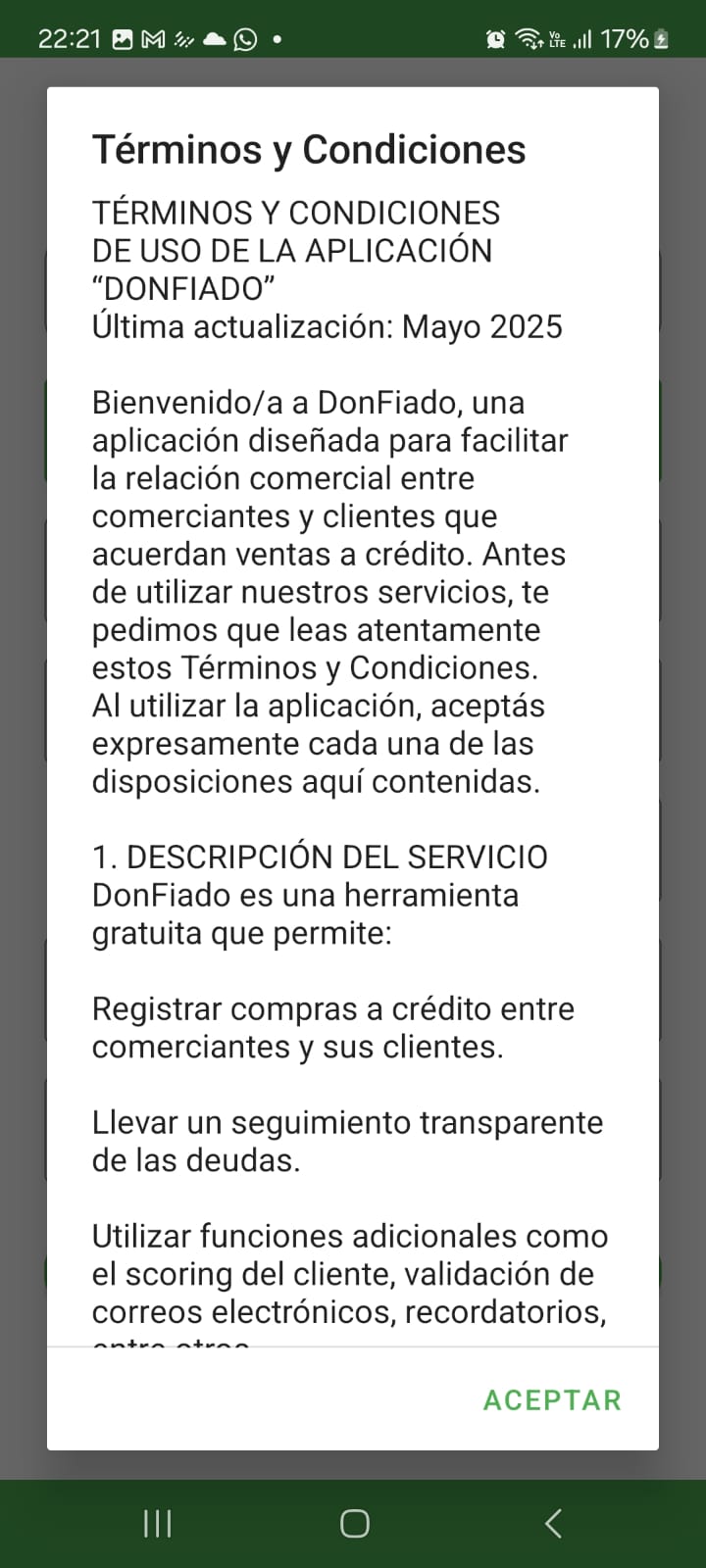
Task: Accept the terms with ACEPTAR
Action: [552, 1400]
